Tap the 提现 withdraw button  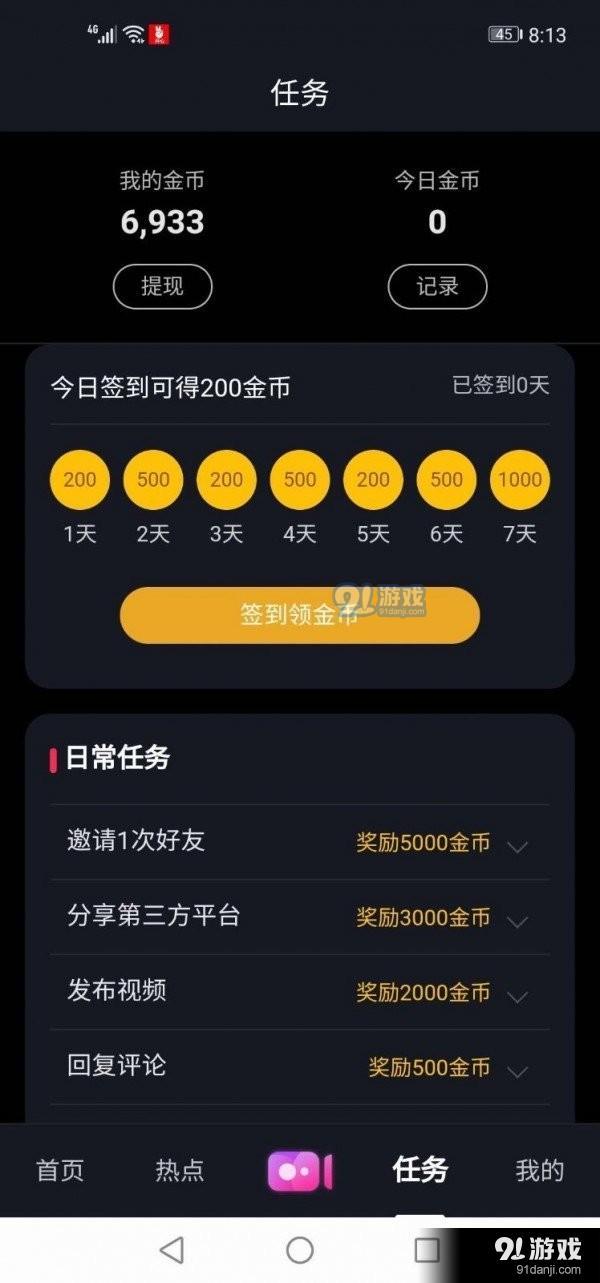162,287
